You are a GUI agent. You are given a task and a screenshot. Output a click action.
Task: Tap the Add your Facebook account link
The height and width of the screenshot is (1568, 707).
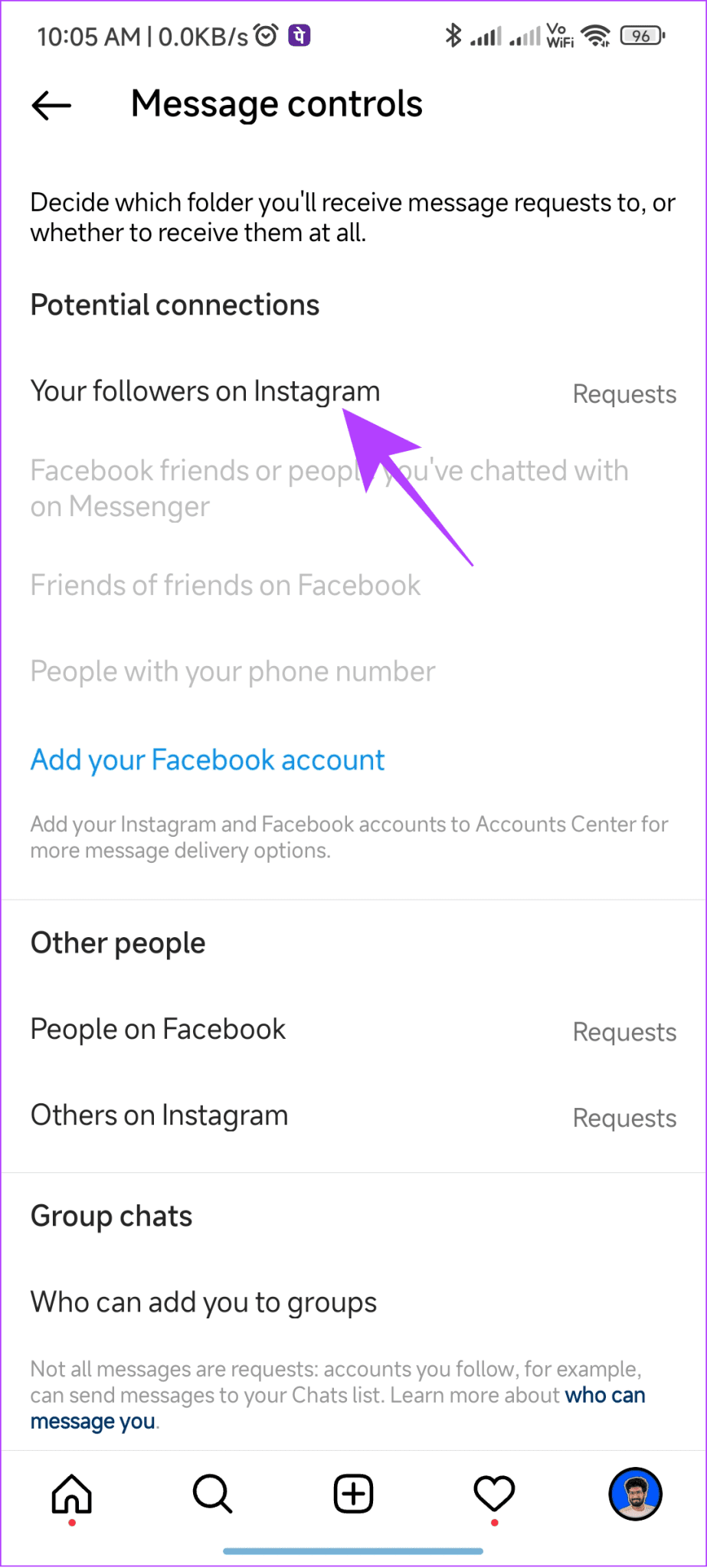[207, 759]
